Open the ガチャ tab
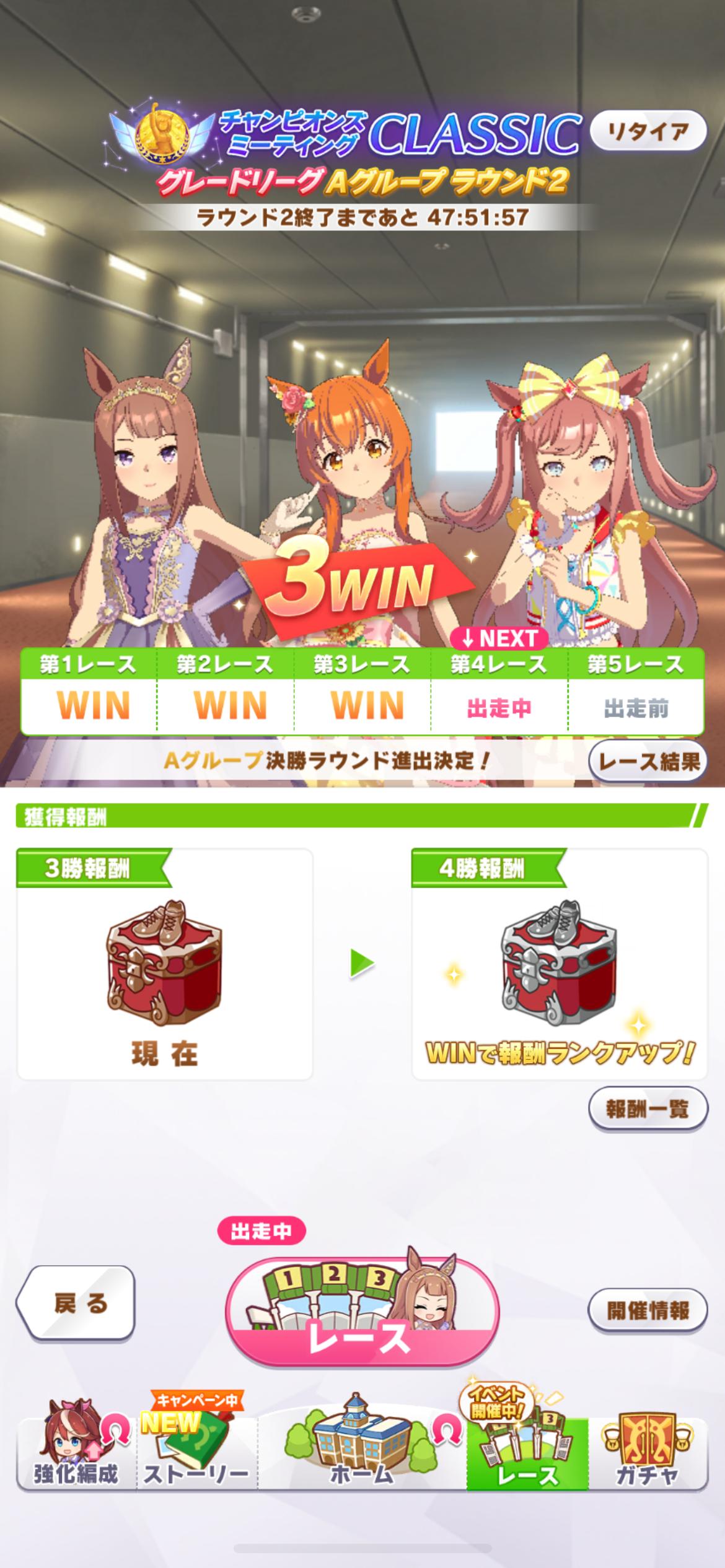The image size is (725, 1568). click(648, 1454)
